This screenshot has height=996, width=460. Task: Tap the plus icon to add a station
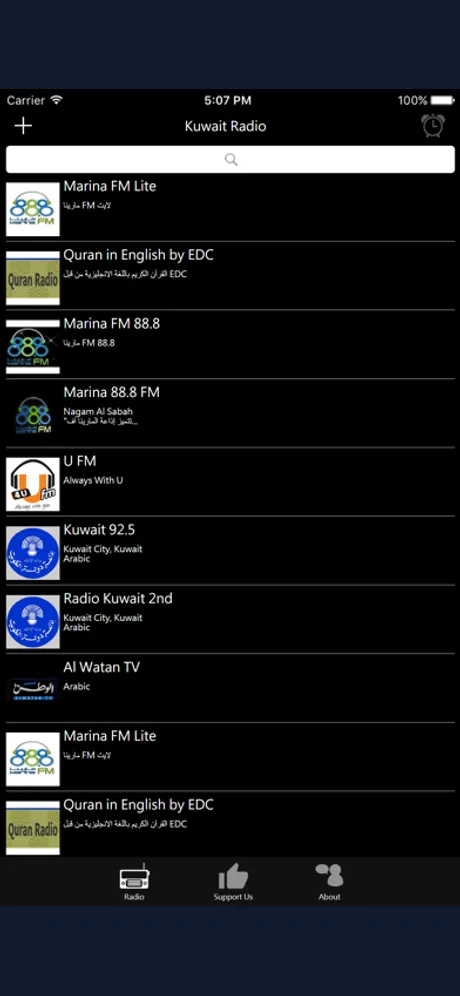coord(23,126)
